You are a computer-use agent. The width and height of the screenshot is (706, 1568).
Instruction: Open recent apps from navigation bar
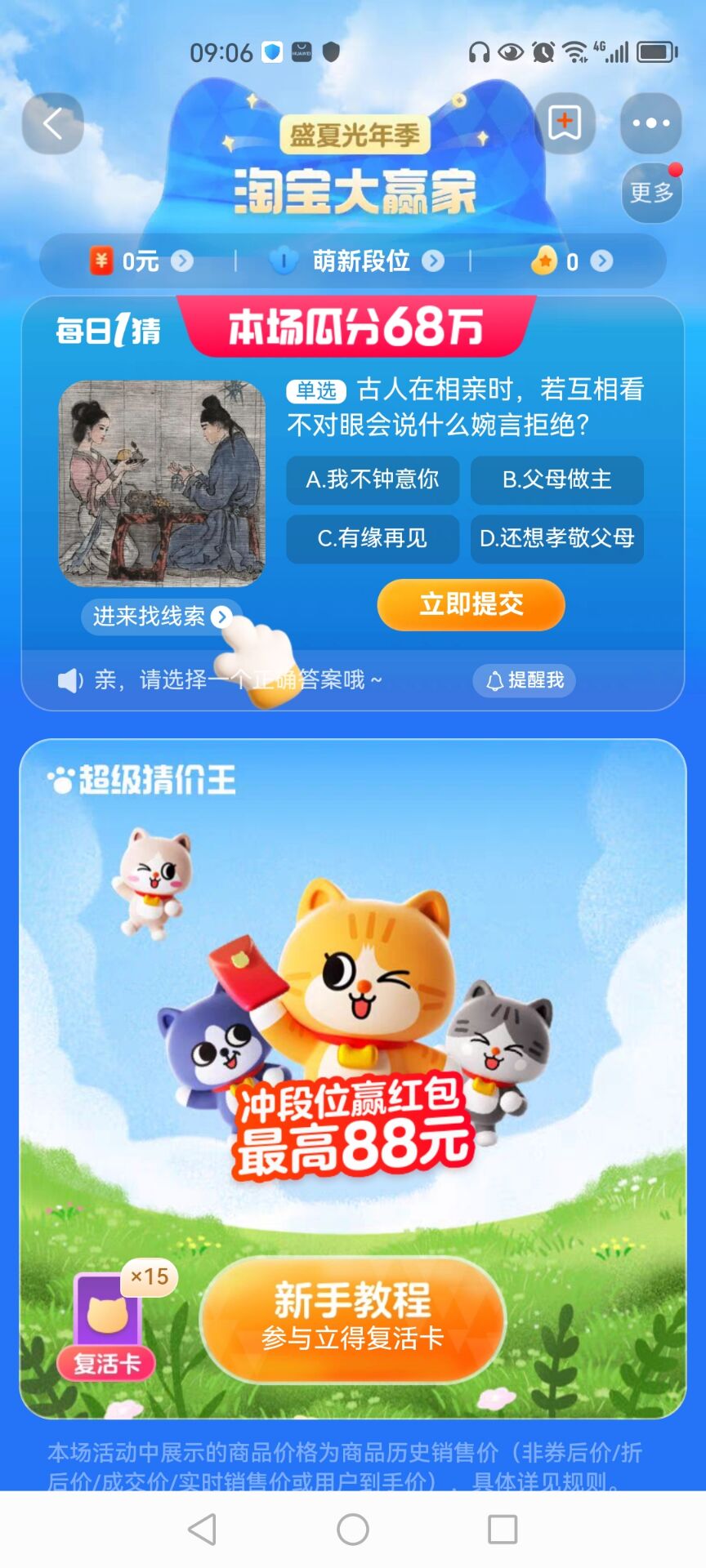coord(503,1529)
